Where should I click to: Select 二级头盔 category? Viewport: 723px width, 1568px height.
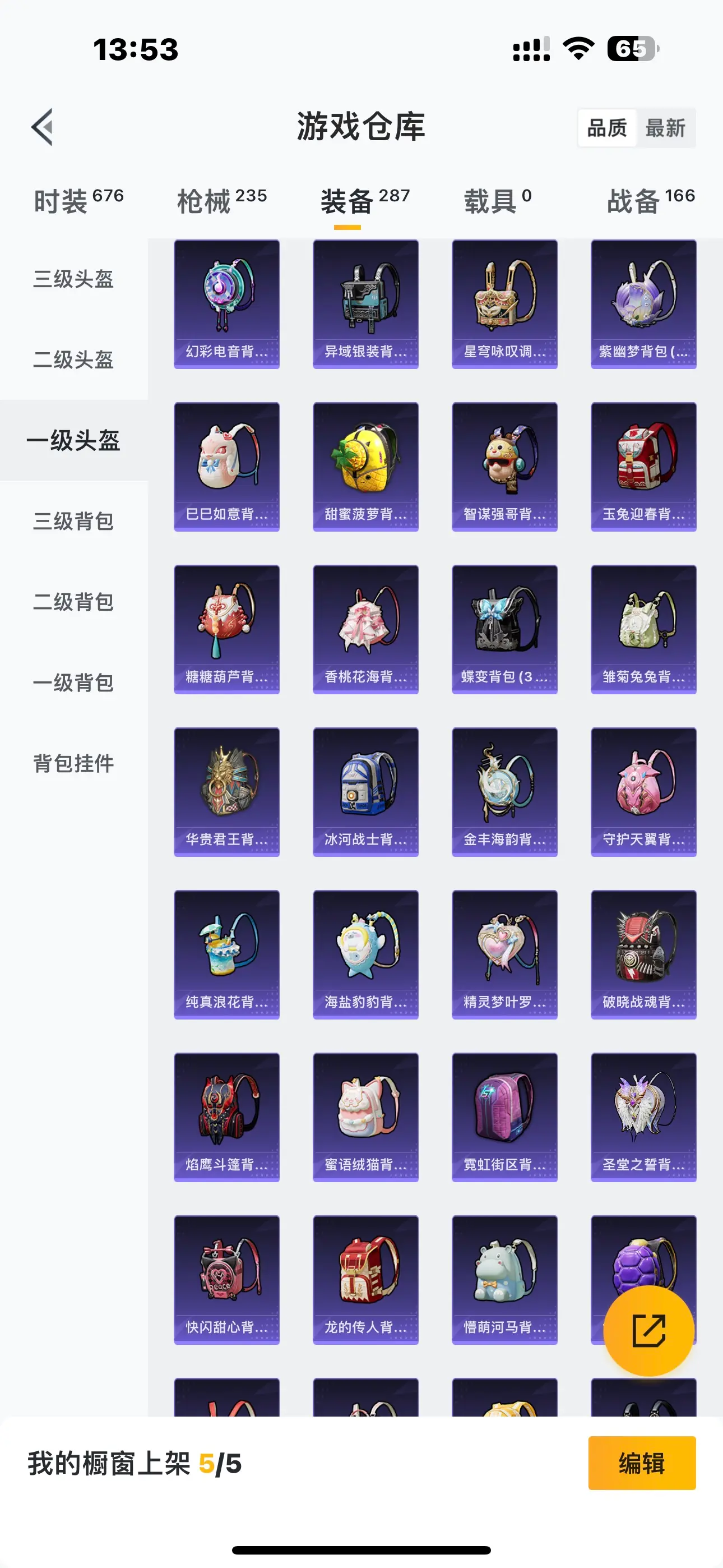click(73, 359)
